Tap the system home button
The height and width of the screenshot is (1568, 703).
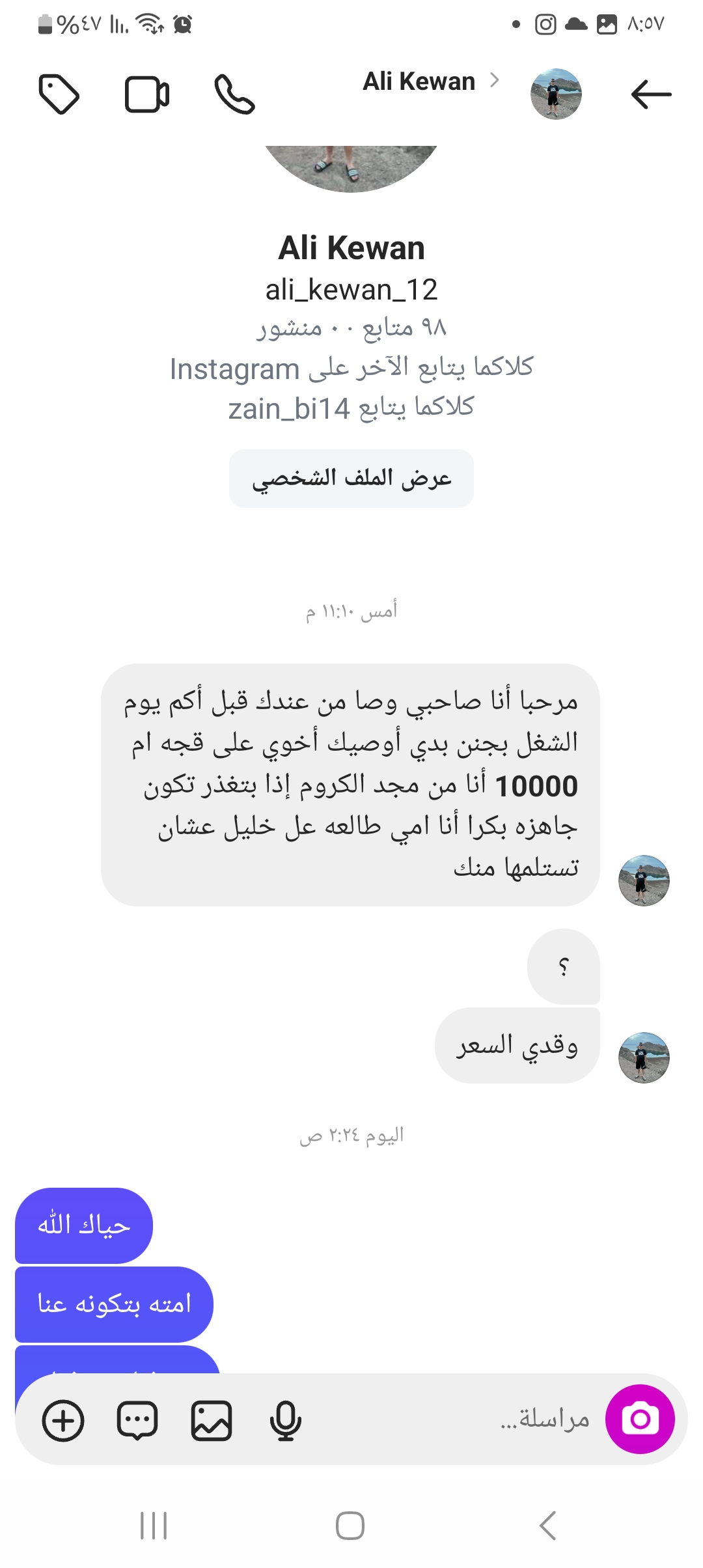point(350,1526)
